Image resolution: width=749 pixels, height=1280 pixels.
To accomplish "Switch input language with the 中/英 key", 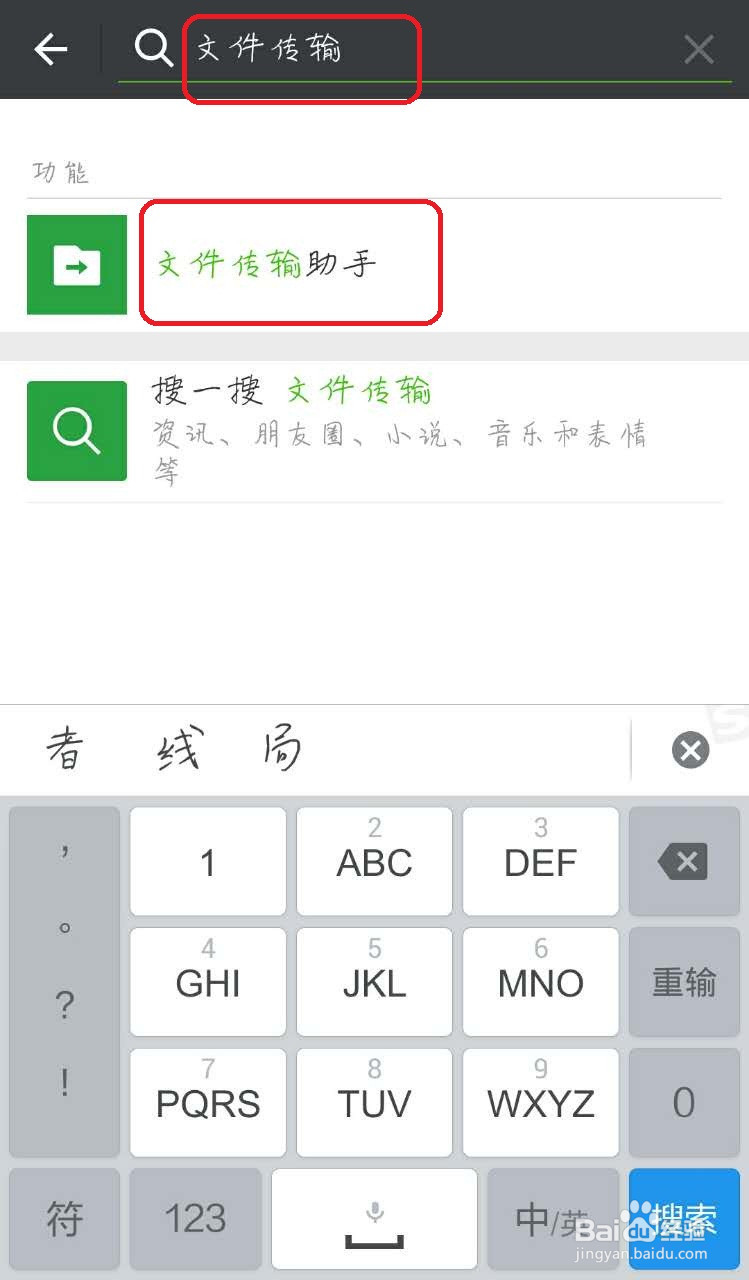I will 553,1218.
